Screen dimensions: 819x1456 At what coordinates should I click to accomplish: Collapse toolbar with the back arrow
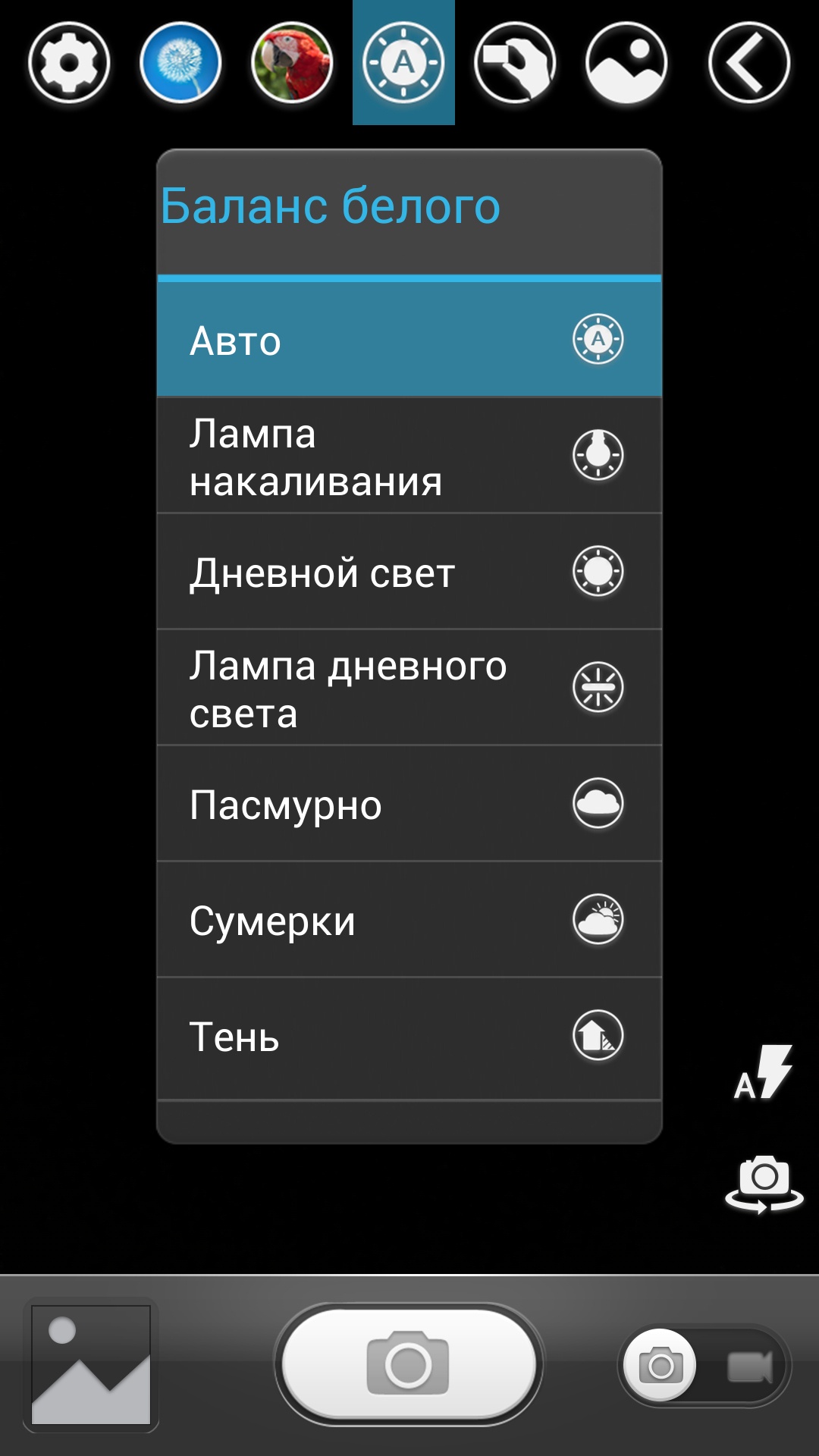pos(749,63)
